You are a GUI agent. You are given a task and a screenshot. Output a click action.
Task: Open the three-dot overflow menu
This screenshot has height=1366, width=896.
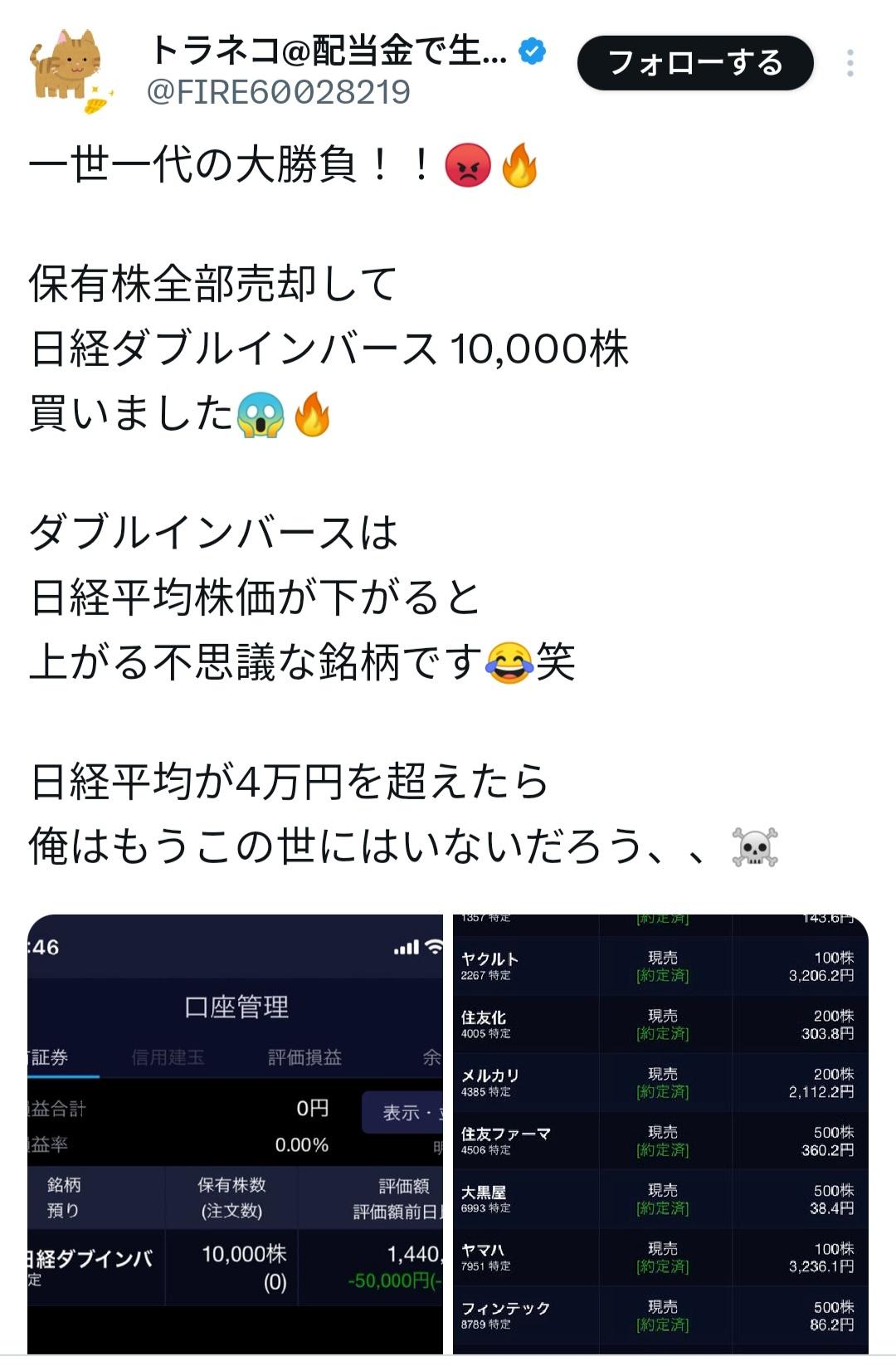[850, 63]
